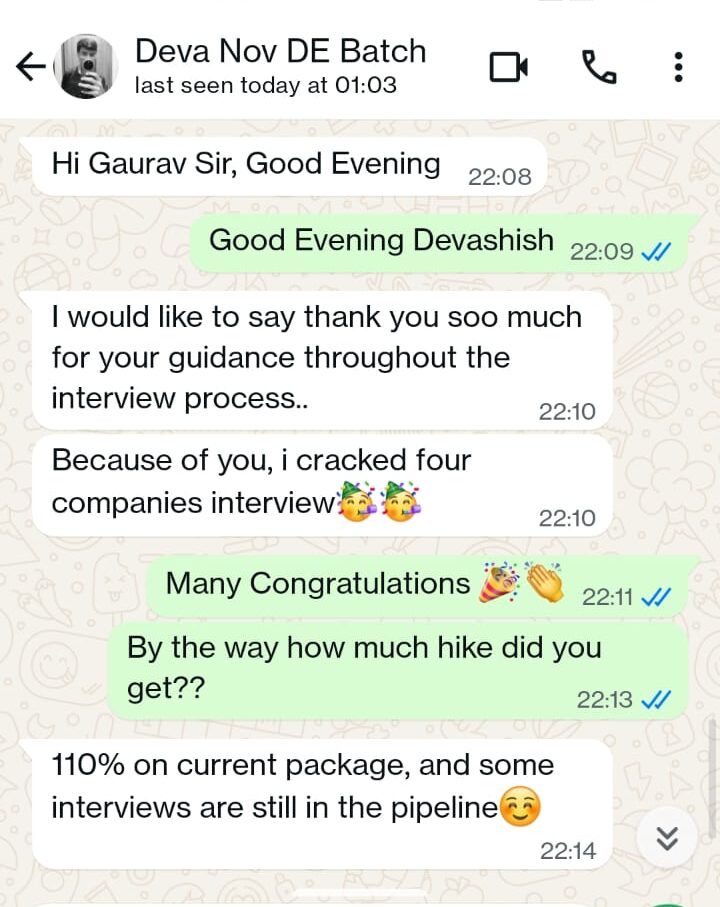View Deva's profile photo
The height and width of the screenshot is (907, 720).
pos(88,67)
